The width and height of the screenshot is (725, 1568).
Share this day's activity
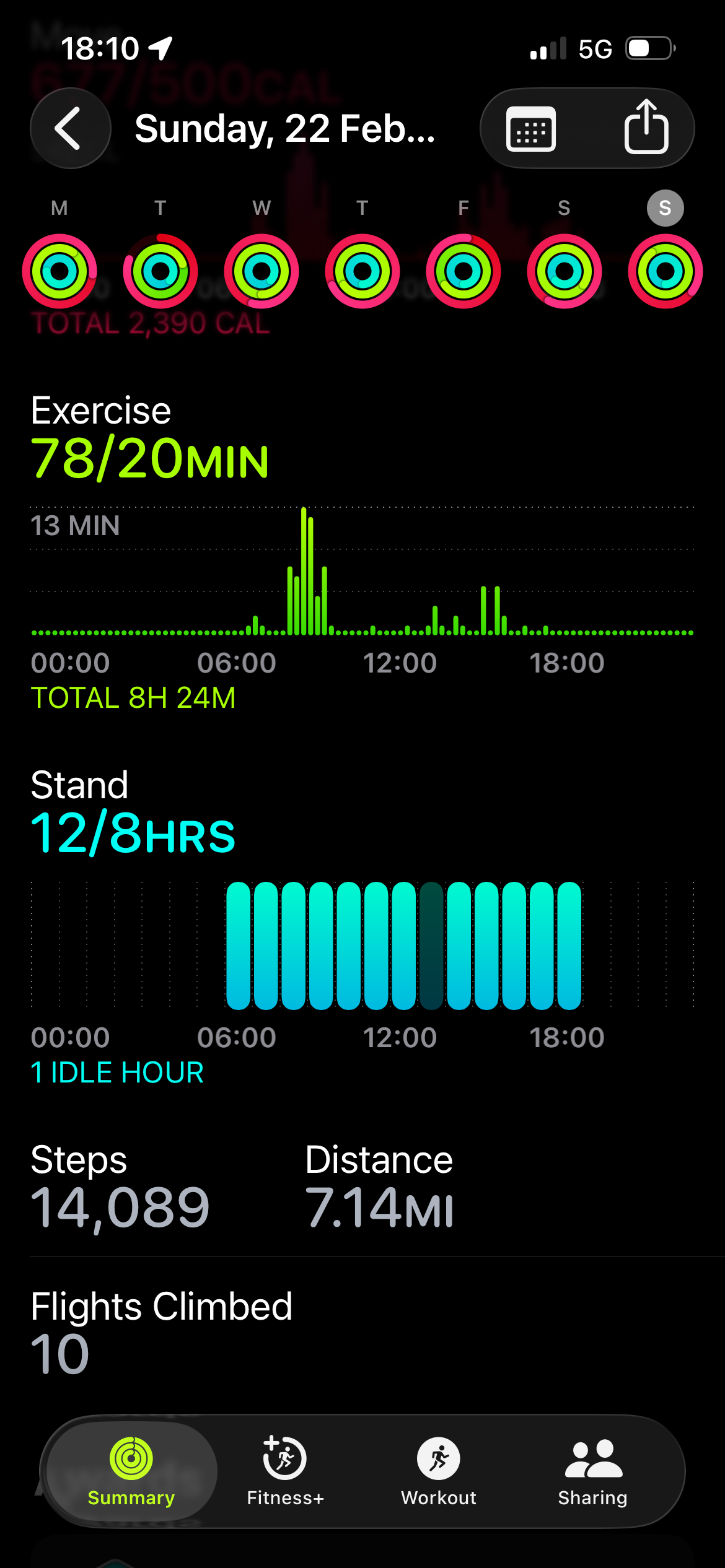pyautogui.click(x=646, y=128)
